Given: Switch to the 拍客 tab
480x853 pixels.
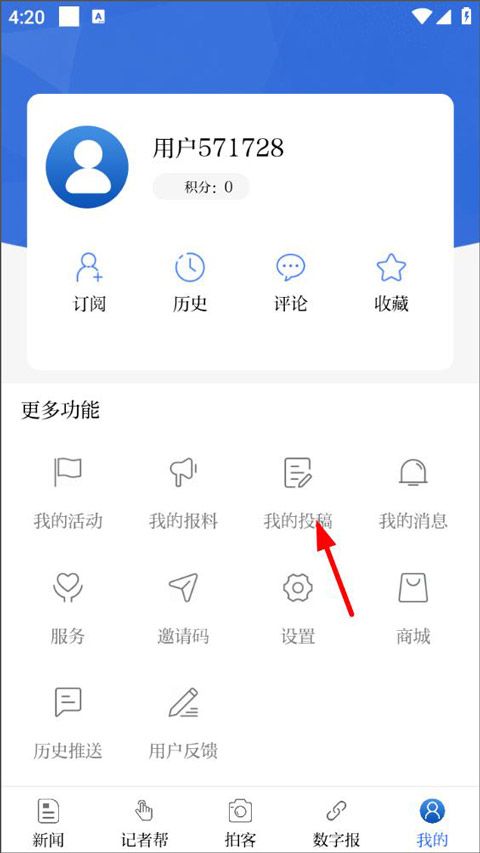Looking at the screenshot, I should tap(240, 822).
